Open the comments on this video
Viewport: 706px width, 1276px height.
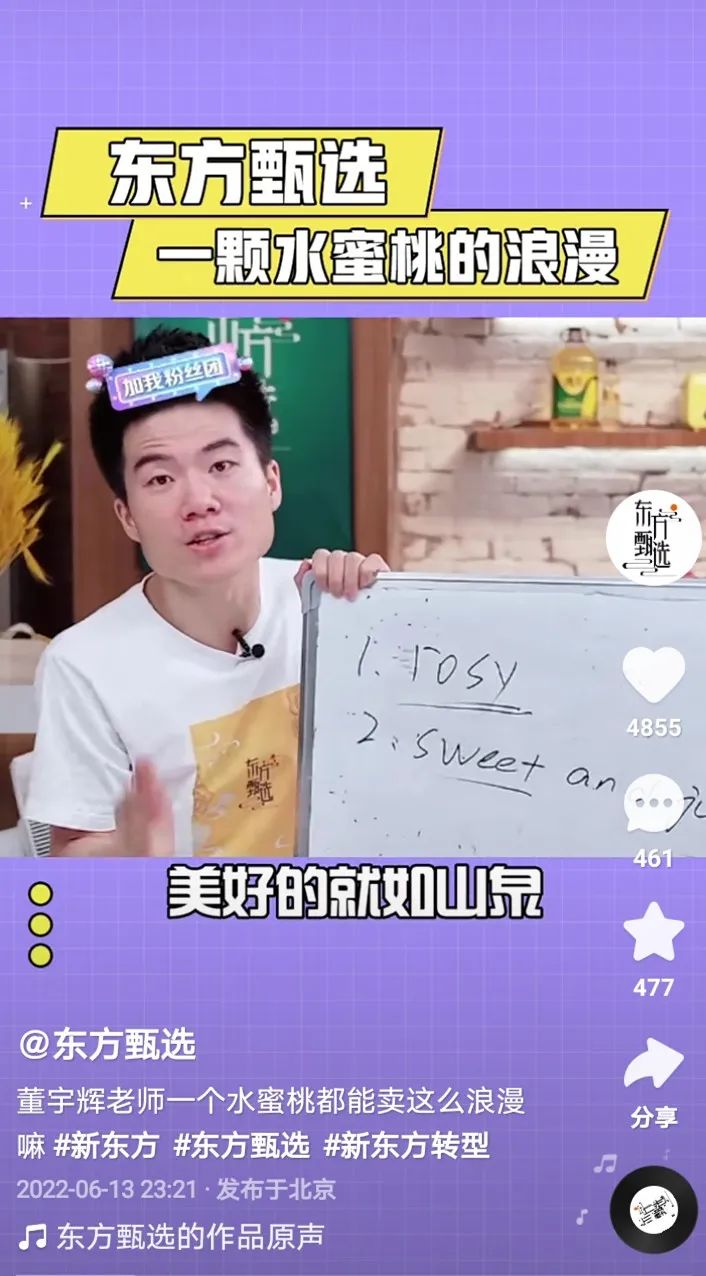click(653, 804)
